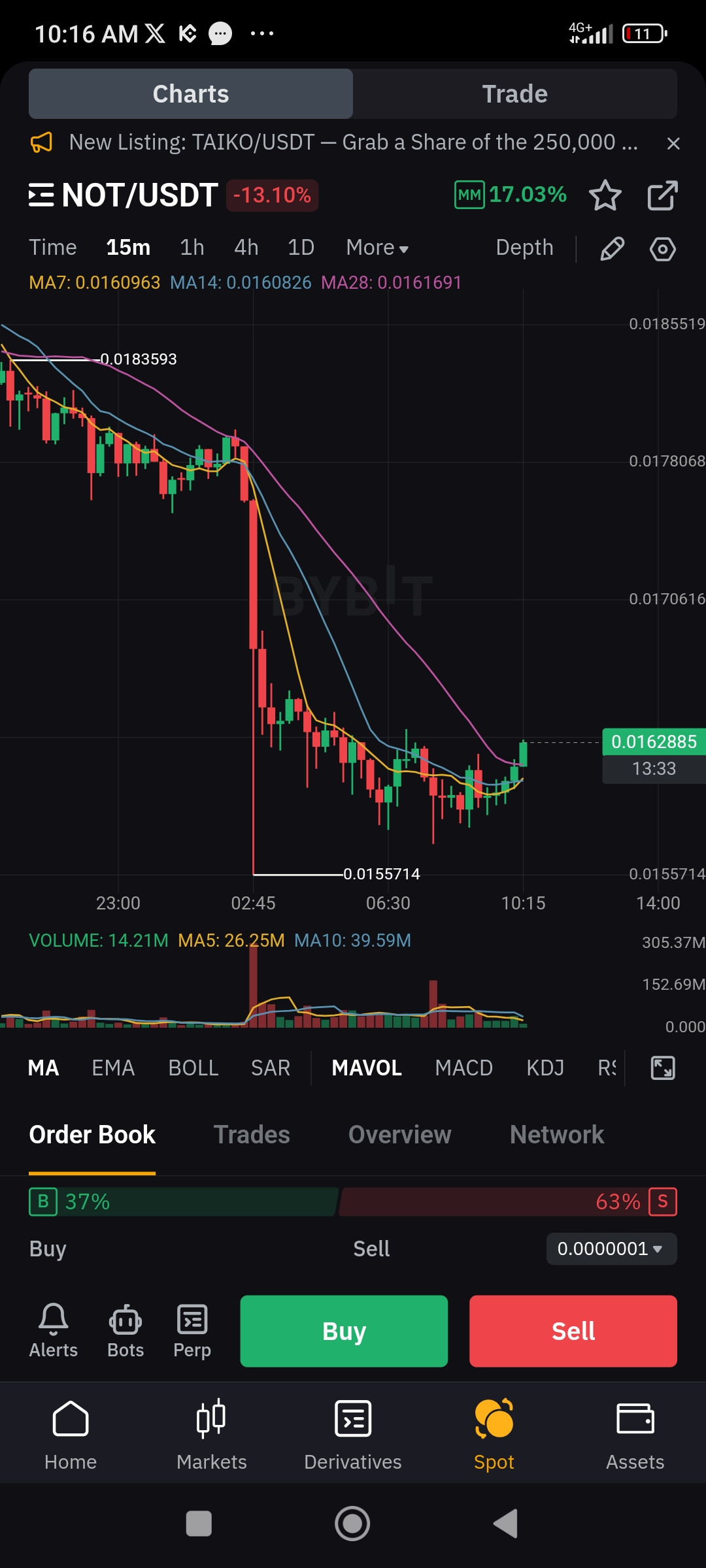706x1568 pixels.
Task: Expand the More timeframes dropdown
Action: [x=377, y=248]
